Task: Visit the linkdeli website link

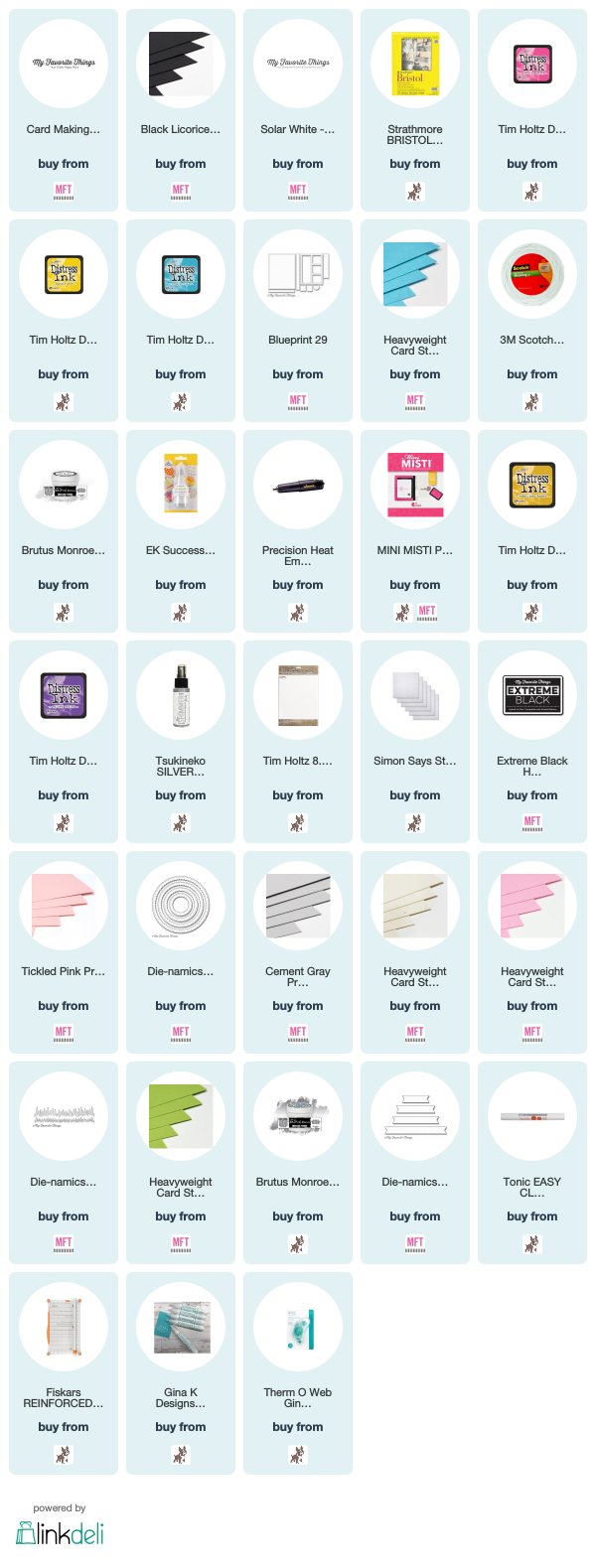Action: point(61,1532)
